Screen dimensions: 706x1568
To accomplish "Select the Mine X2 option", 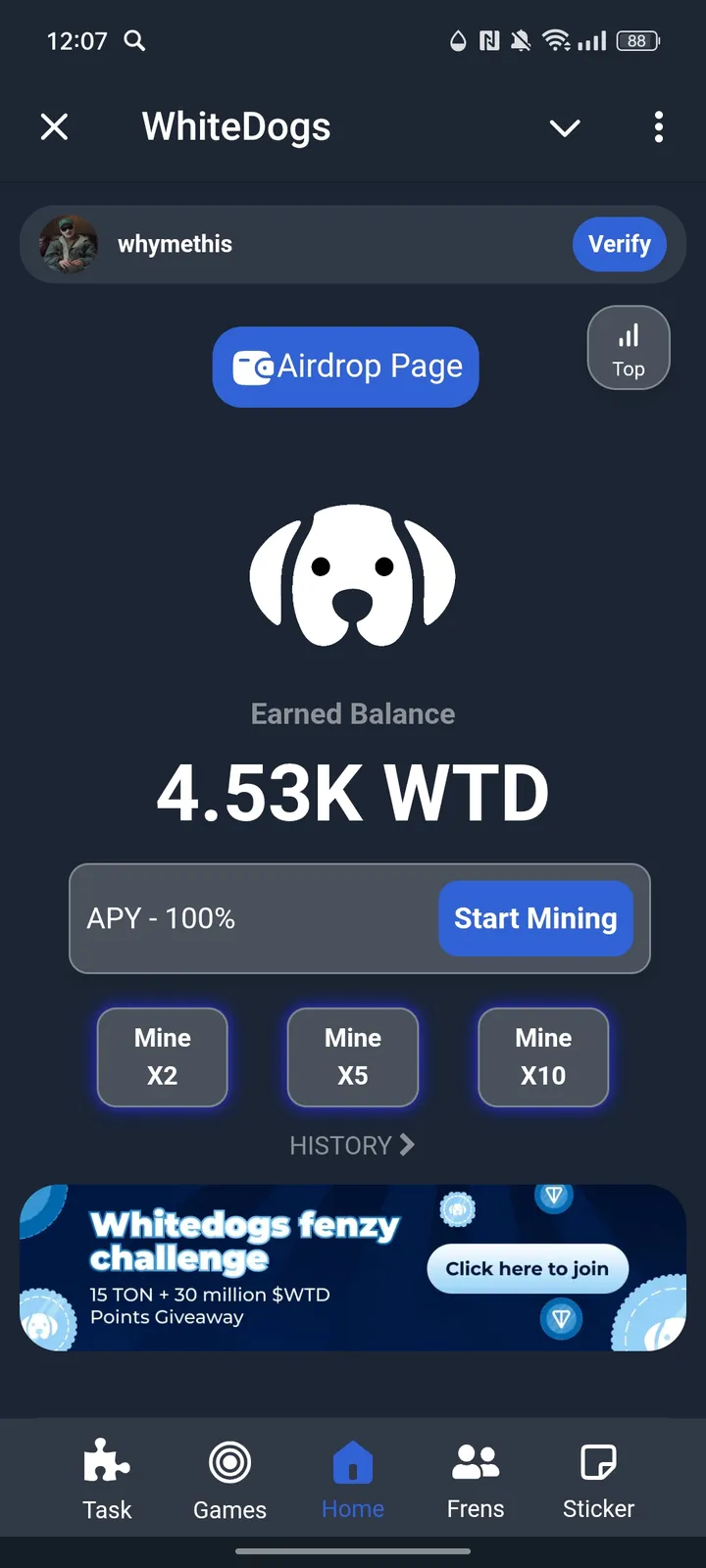I will (162, 1056).
